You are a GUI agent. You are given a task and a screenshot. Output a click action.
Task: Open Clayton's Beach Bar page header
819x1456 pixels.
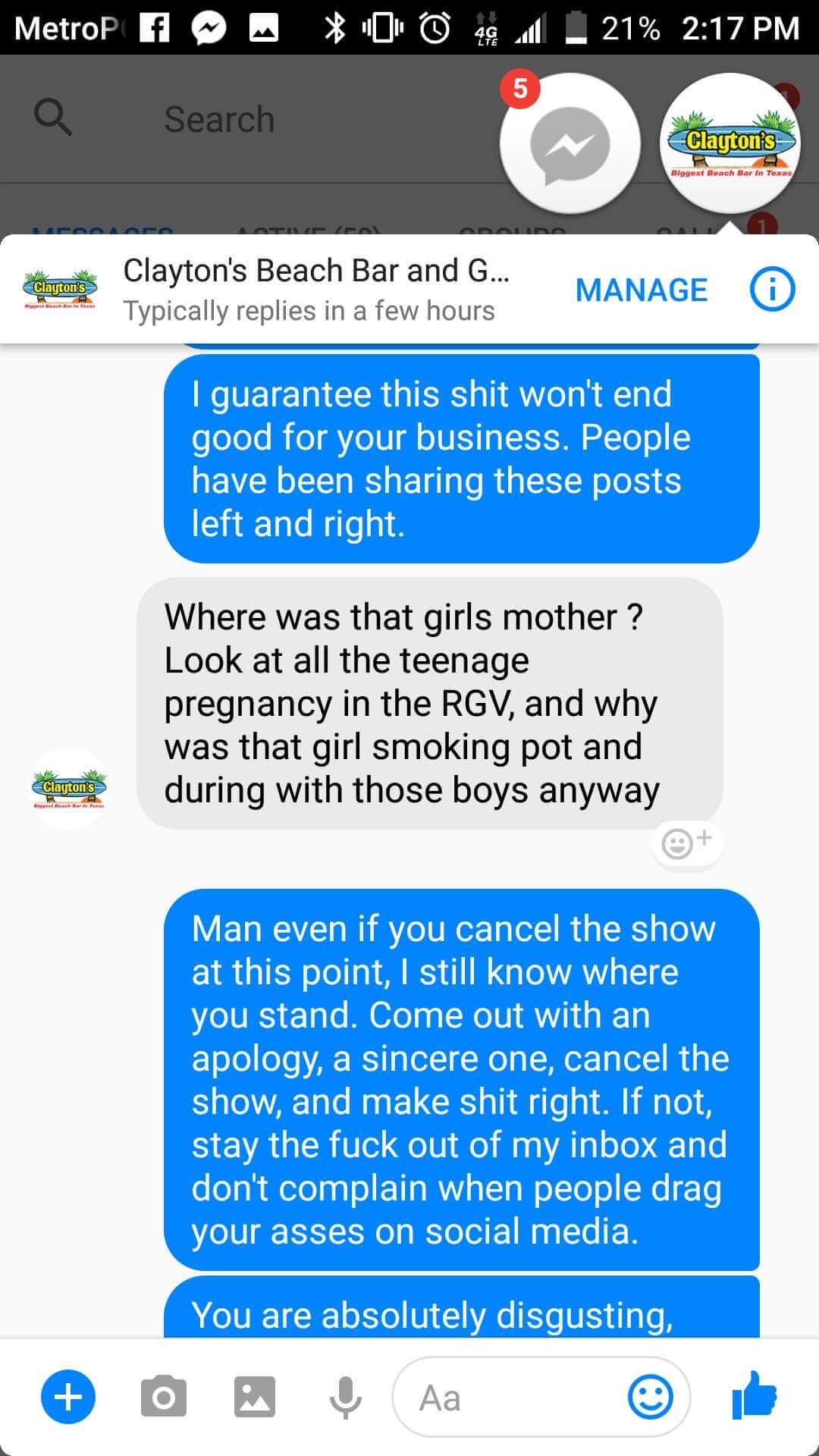(316, 290)
